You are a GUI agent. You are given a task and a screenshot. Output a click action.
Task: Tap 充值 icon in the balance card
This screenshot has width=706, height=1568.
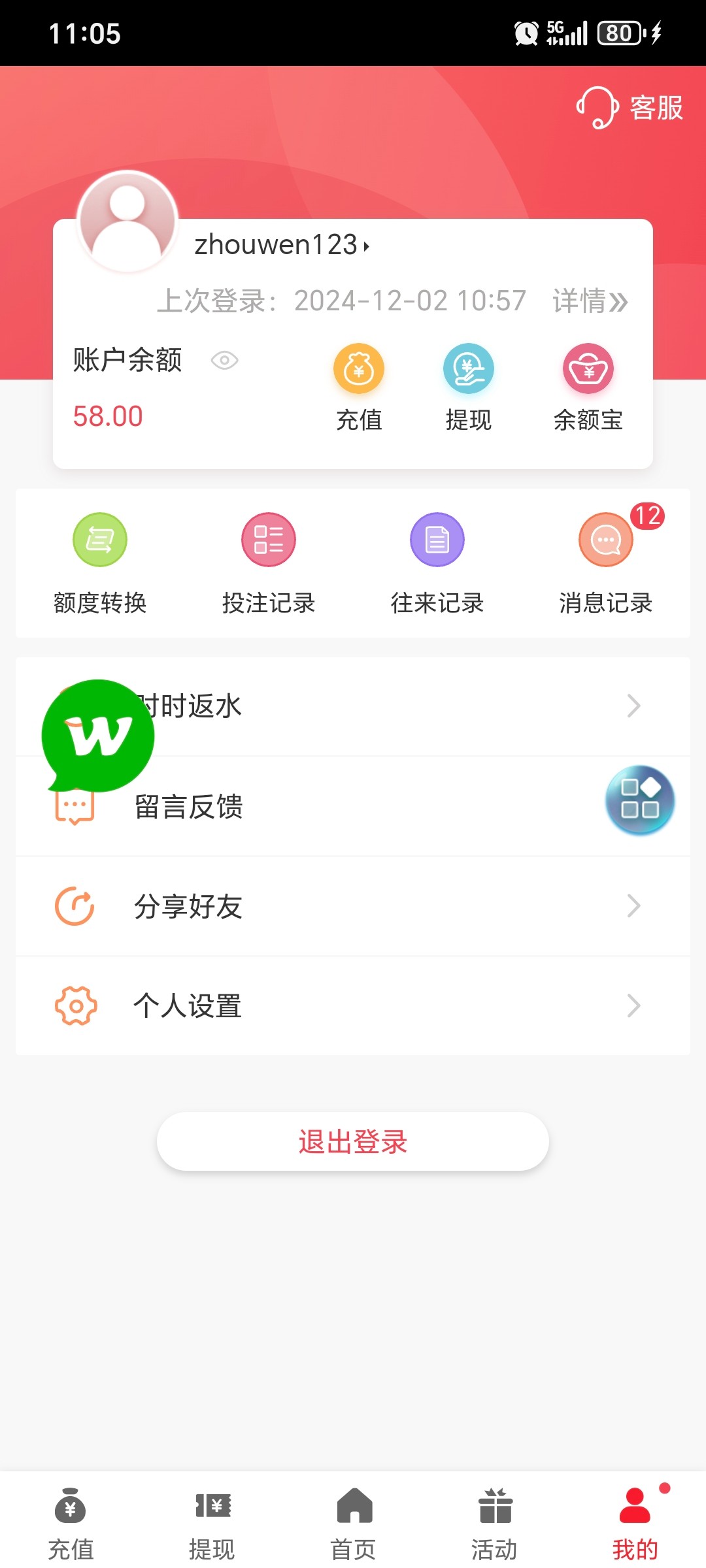(359, 388)
